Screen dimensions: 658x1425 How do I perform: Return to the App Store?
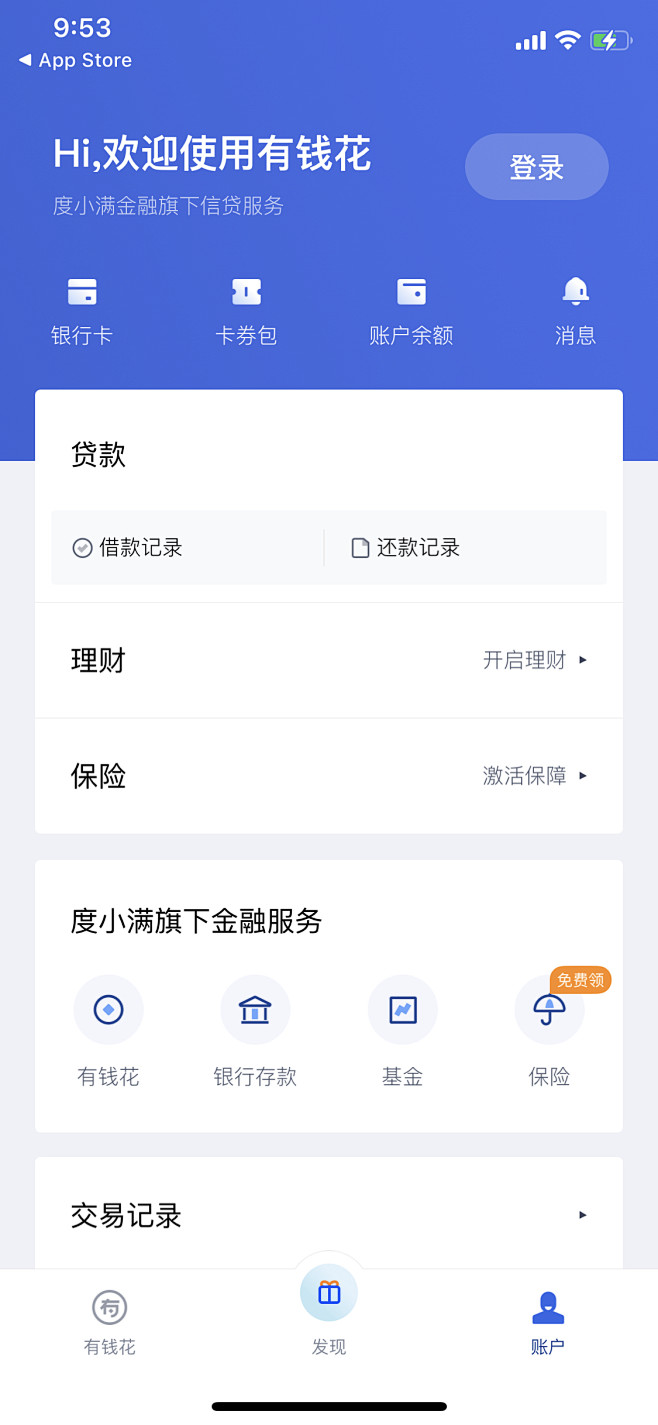point(75,60)
